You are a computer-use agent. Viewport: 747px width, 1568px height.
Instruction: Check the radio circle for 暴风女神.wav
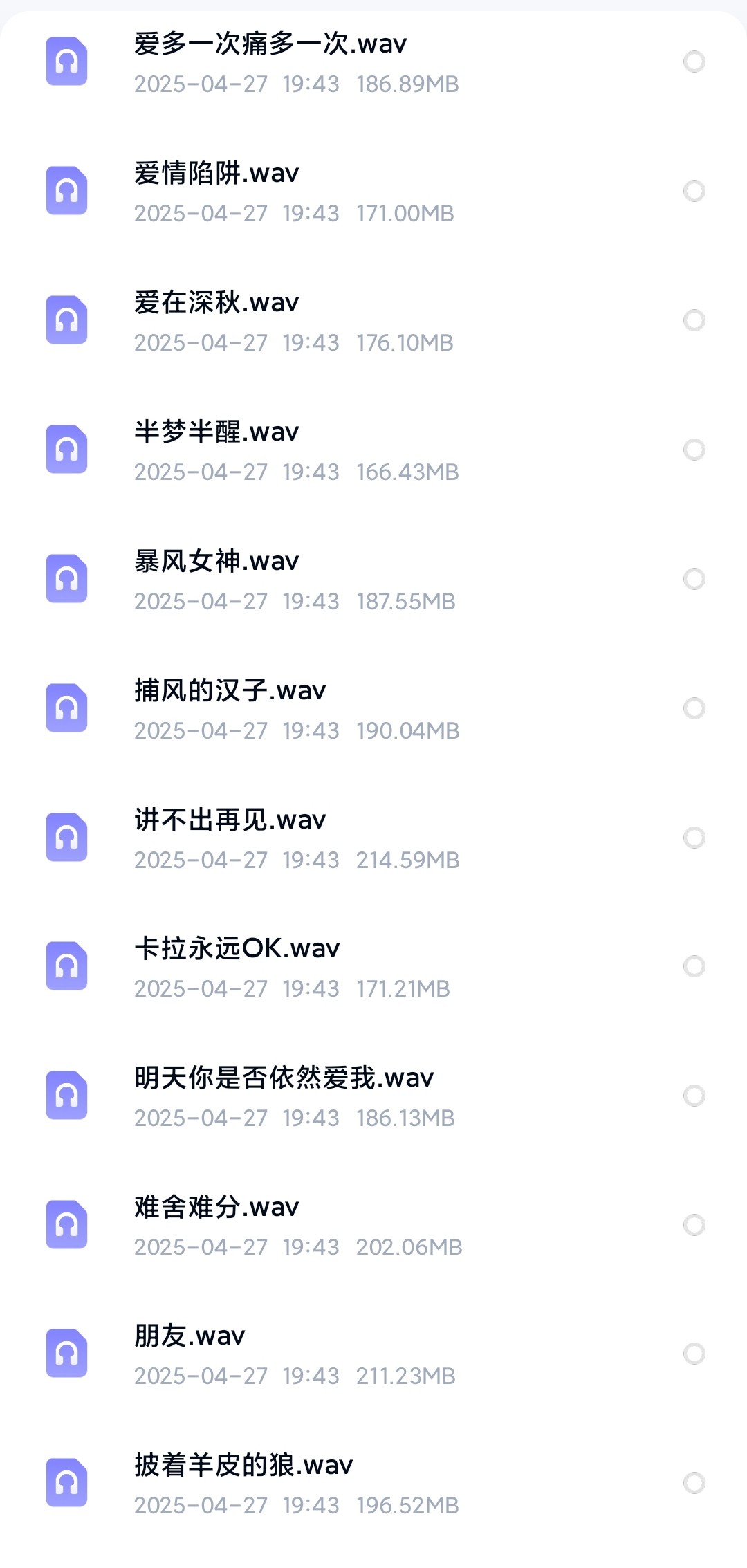click(694, 579)
